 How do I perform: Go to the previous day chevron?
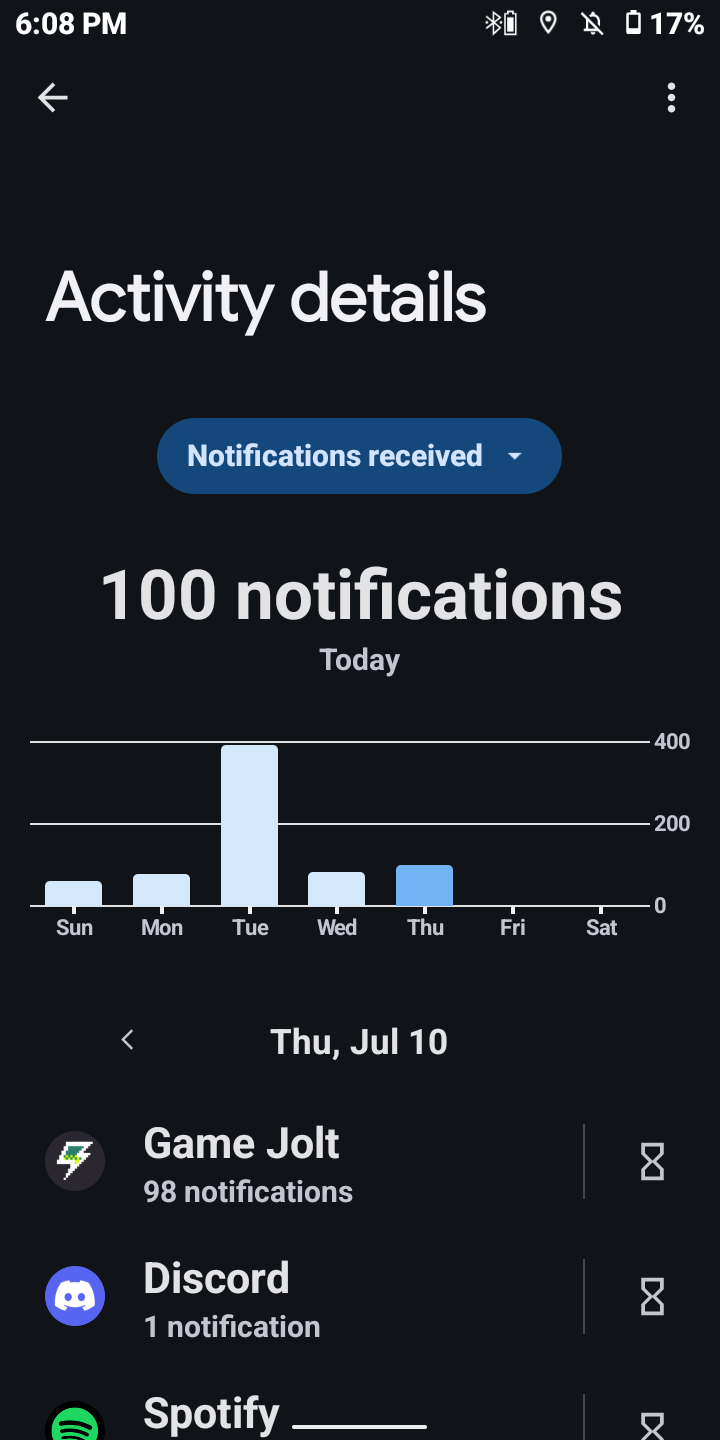tap(127, 1040)
